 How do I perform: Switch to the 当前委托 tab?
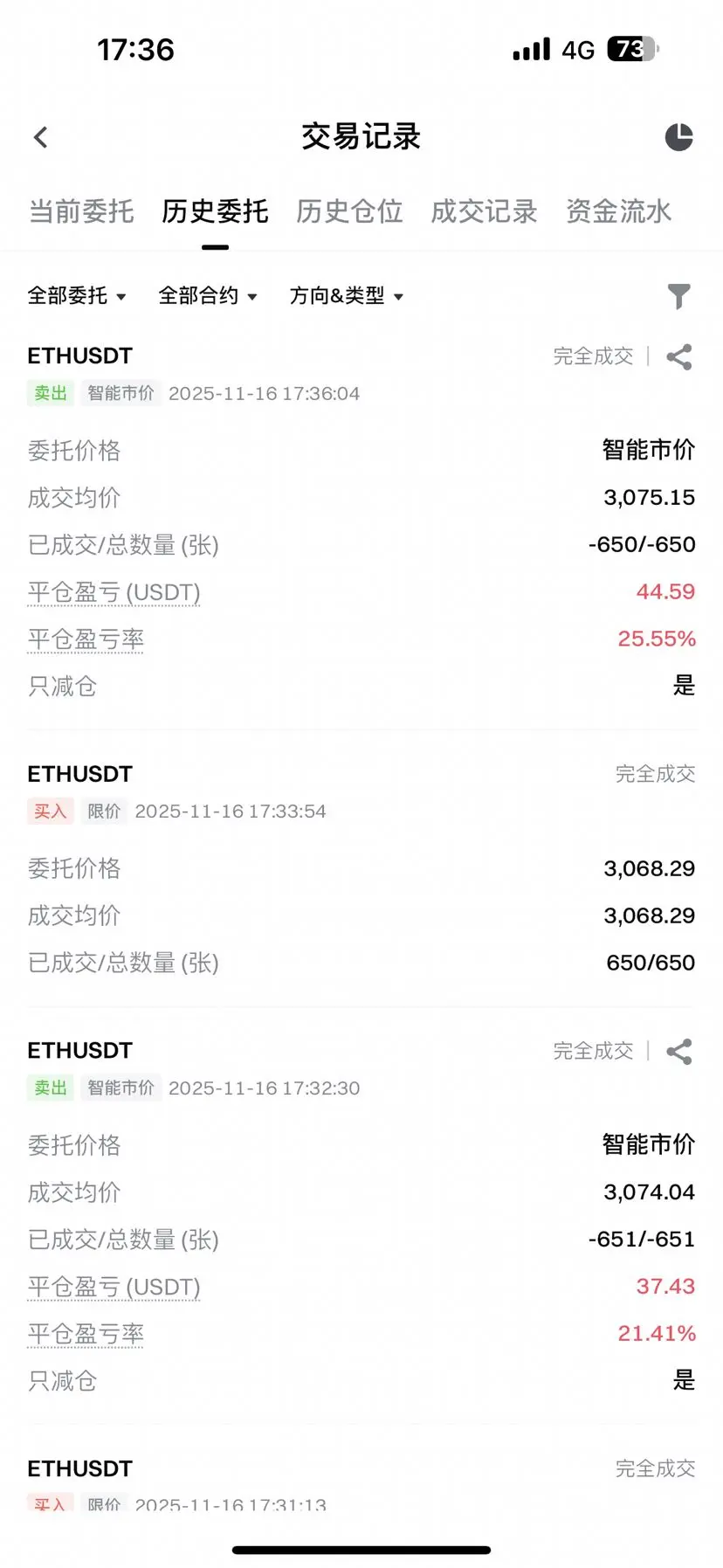coord(81,211)
